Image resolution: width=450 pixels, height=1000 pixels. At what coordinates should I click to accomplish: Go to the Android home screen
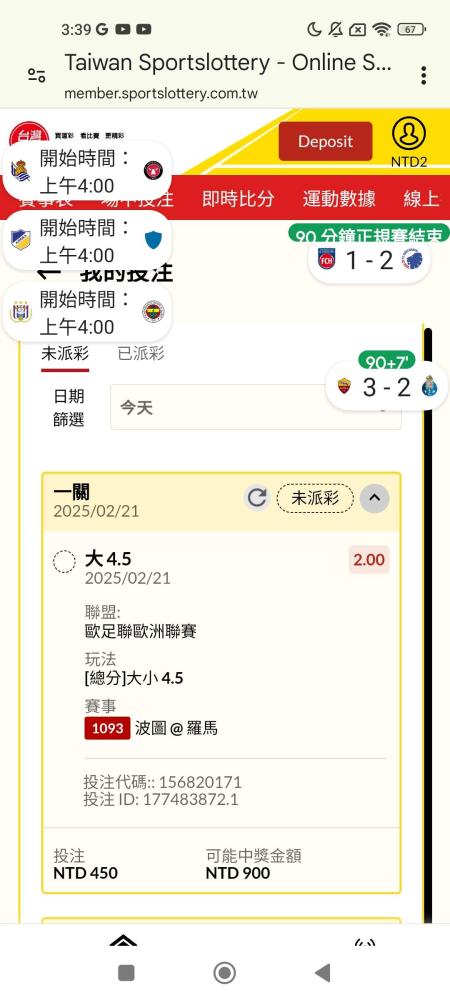coord(224,973)
